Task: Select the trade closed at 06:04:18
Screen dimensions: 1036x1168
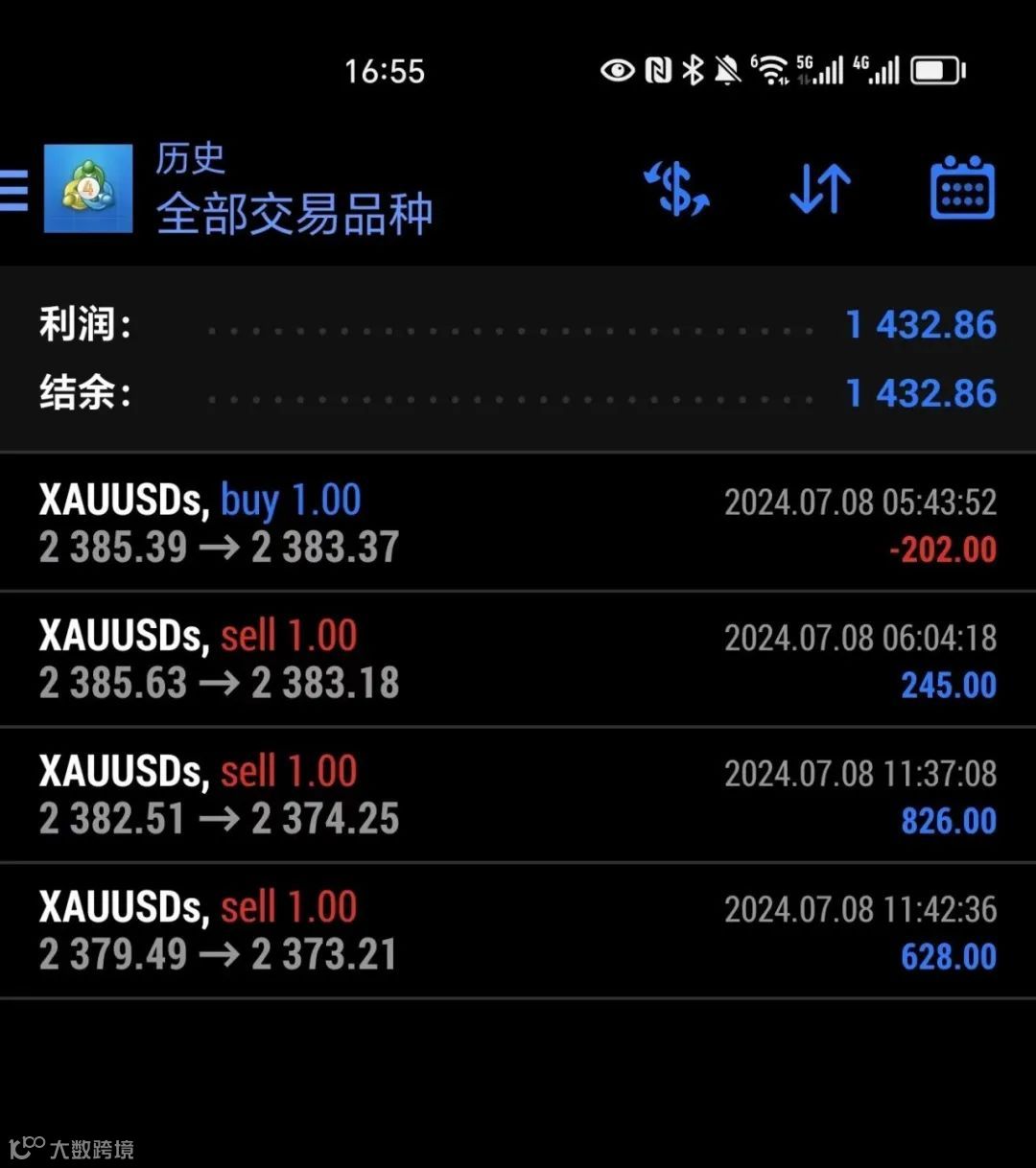Action: (518, 659)
